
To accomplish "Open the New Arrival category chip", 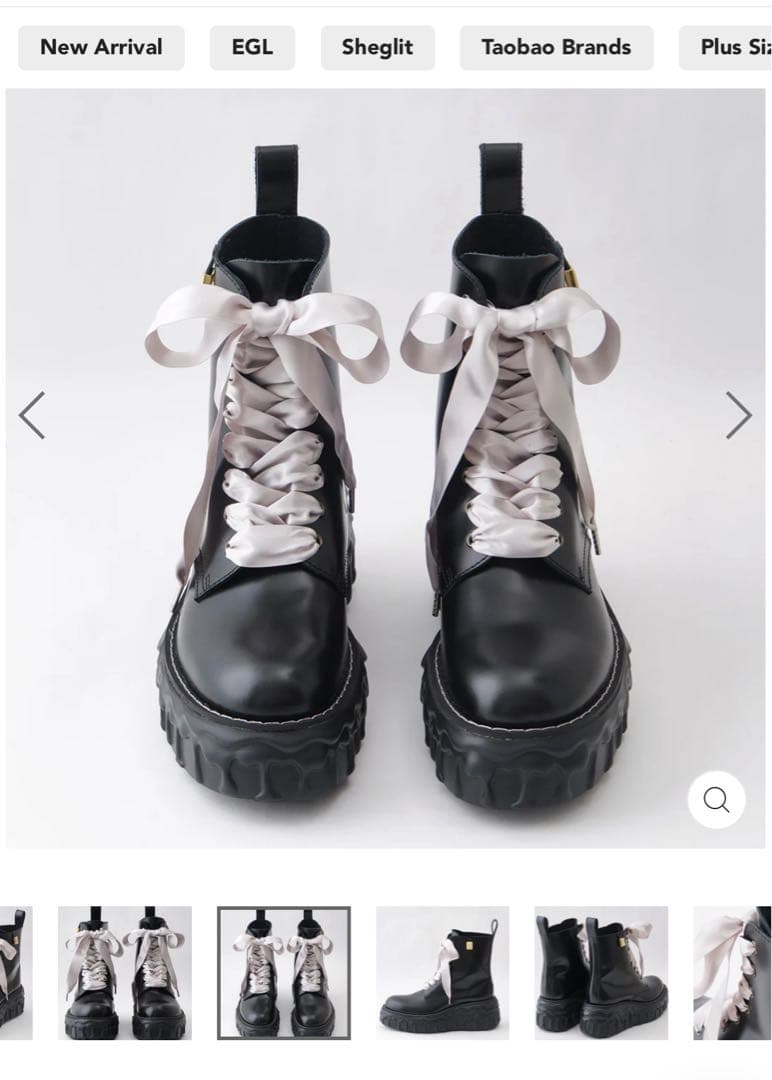I will click(x=101, y=47).
